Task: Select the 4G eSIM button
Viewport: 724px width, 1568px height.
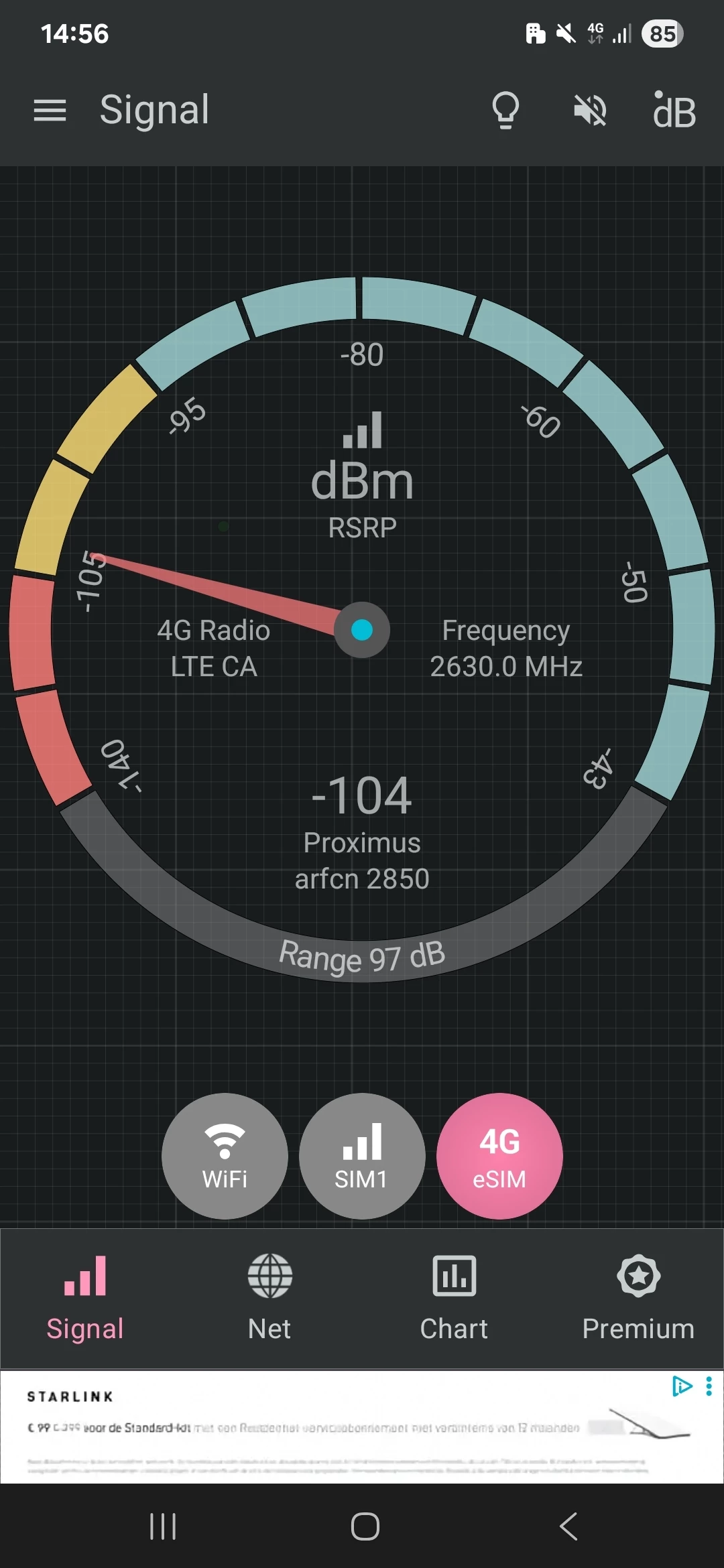Action: 499,1156
